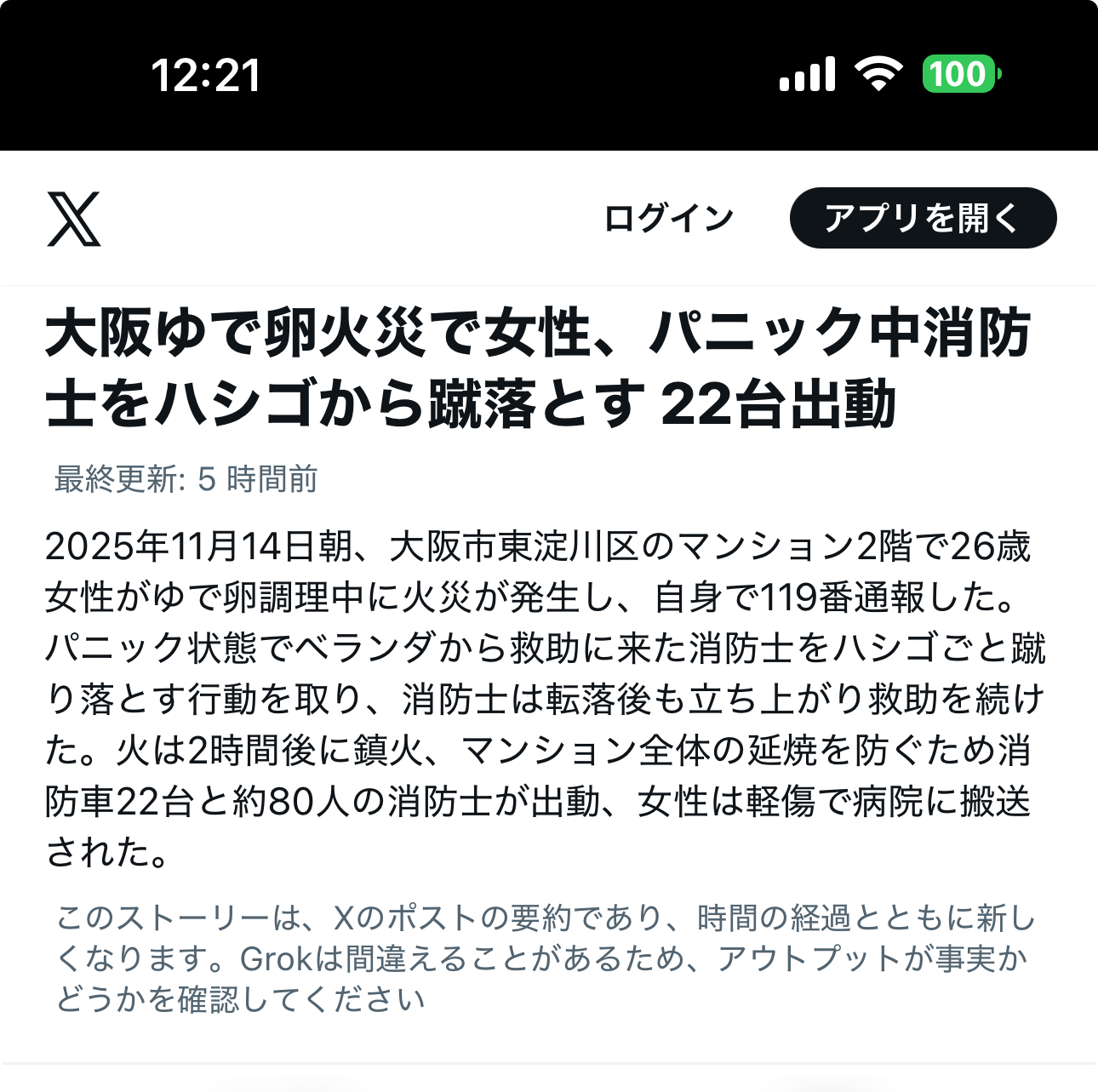1098x1092 pixels.
Task: Tap the ログイン login link
Action: coord(668,219)
